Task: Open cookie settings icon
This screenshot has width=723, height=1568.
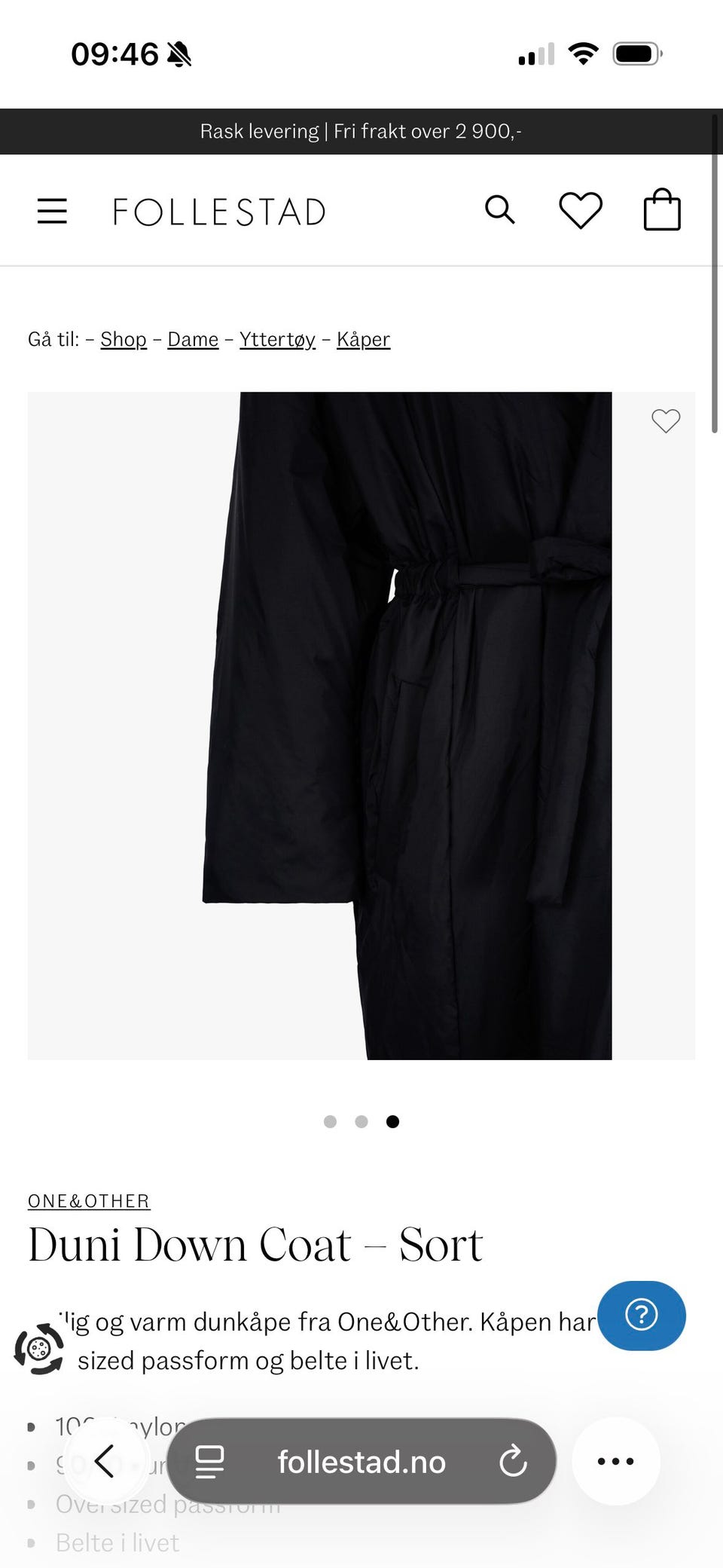Action: point(38,1349)
